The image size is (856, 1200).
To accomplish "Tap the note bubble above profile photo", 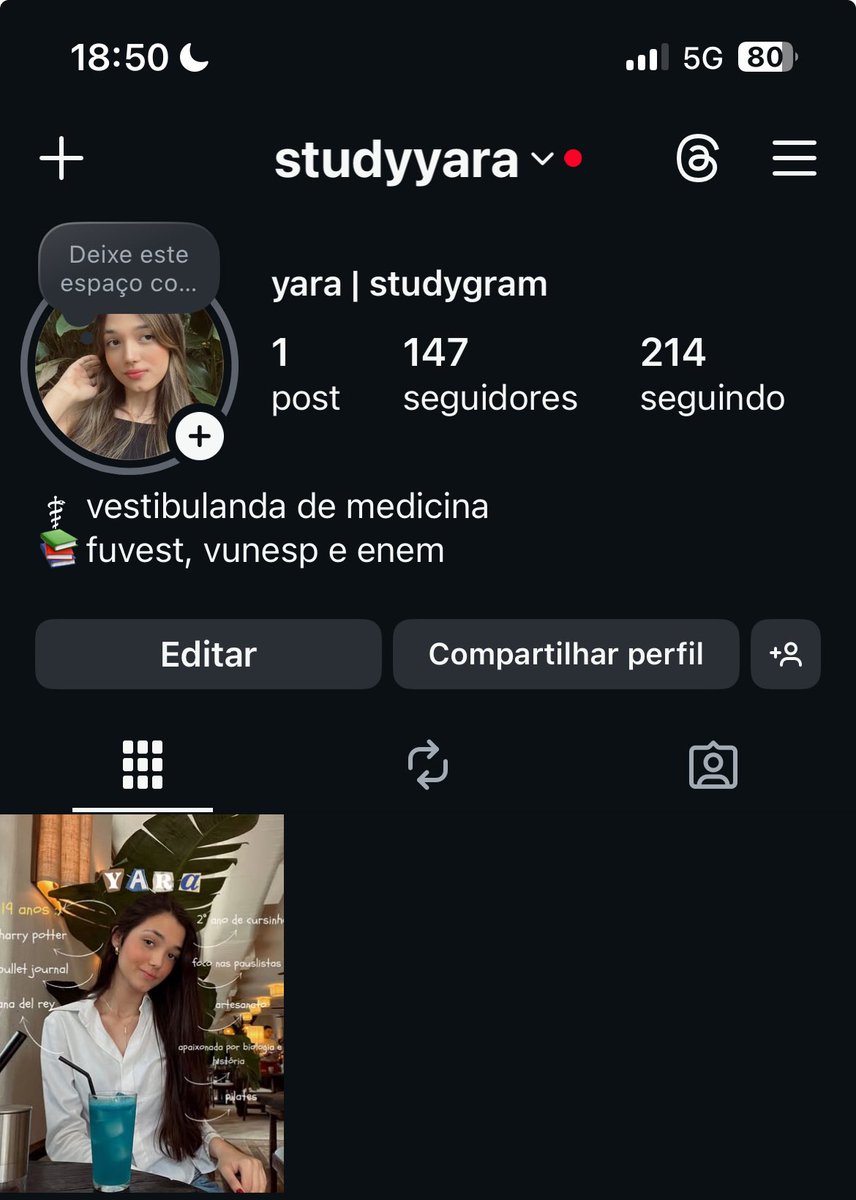I will point(129,269).
